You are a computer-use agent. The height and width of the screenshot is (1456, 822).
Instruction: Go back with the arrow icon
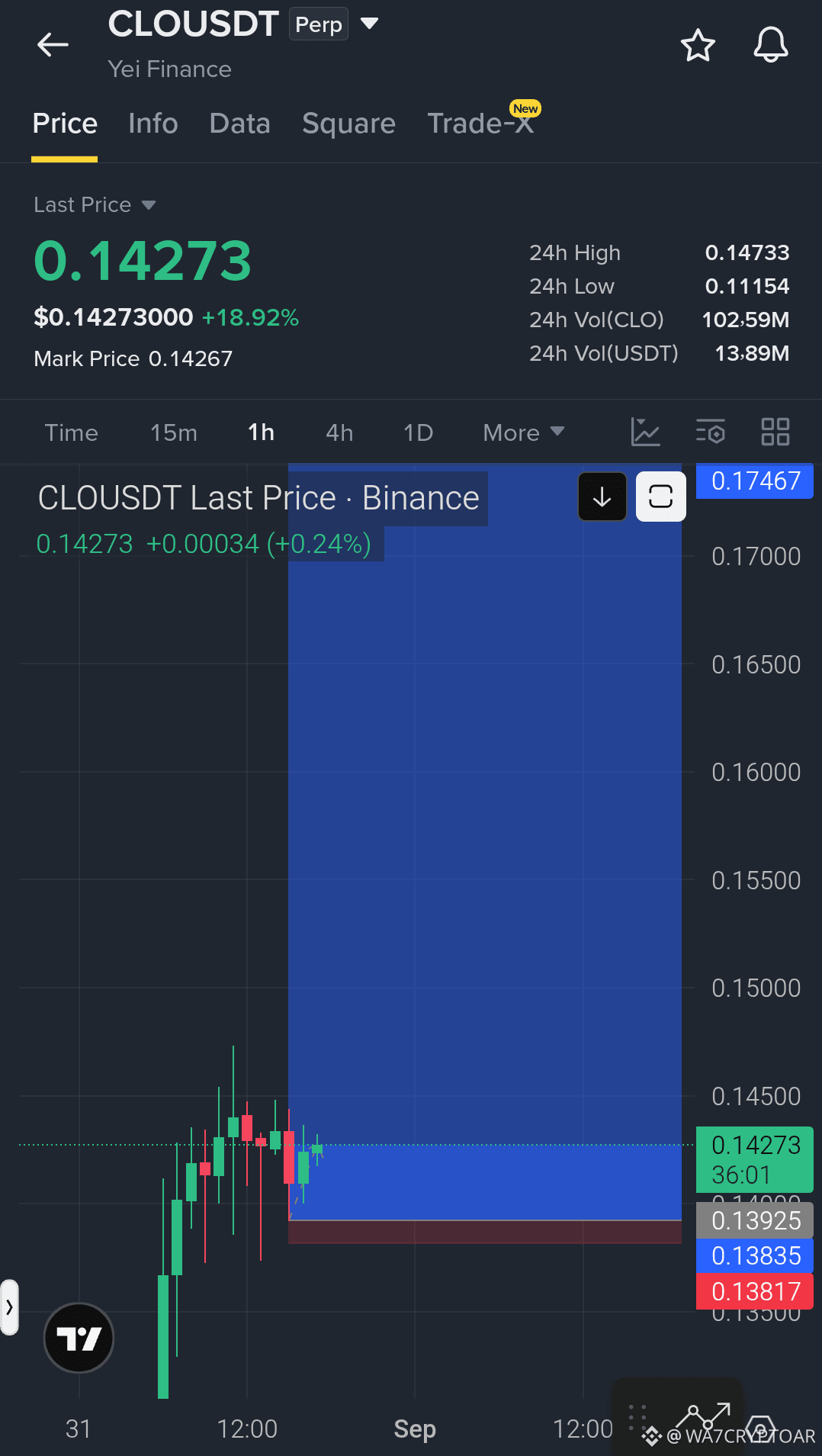coord(53,45)
